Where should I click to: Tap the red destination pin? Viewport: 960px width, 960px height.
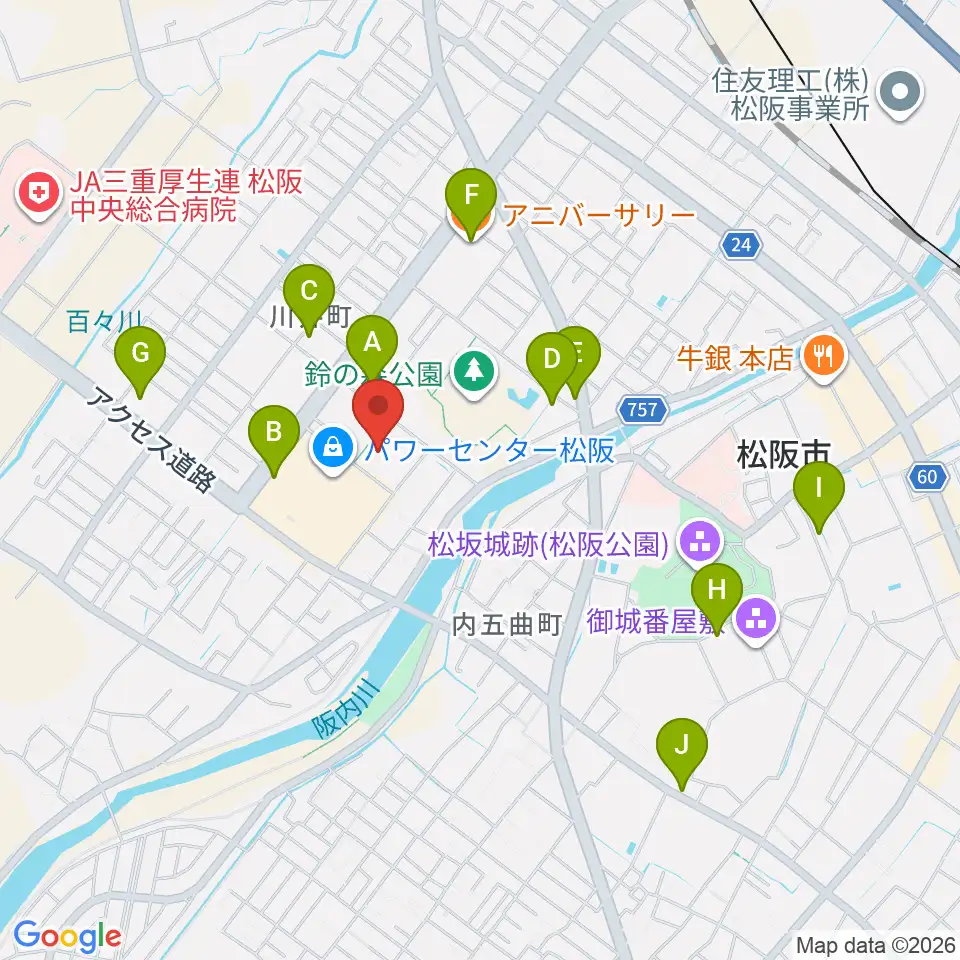point(378,410)
